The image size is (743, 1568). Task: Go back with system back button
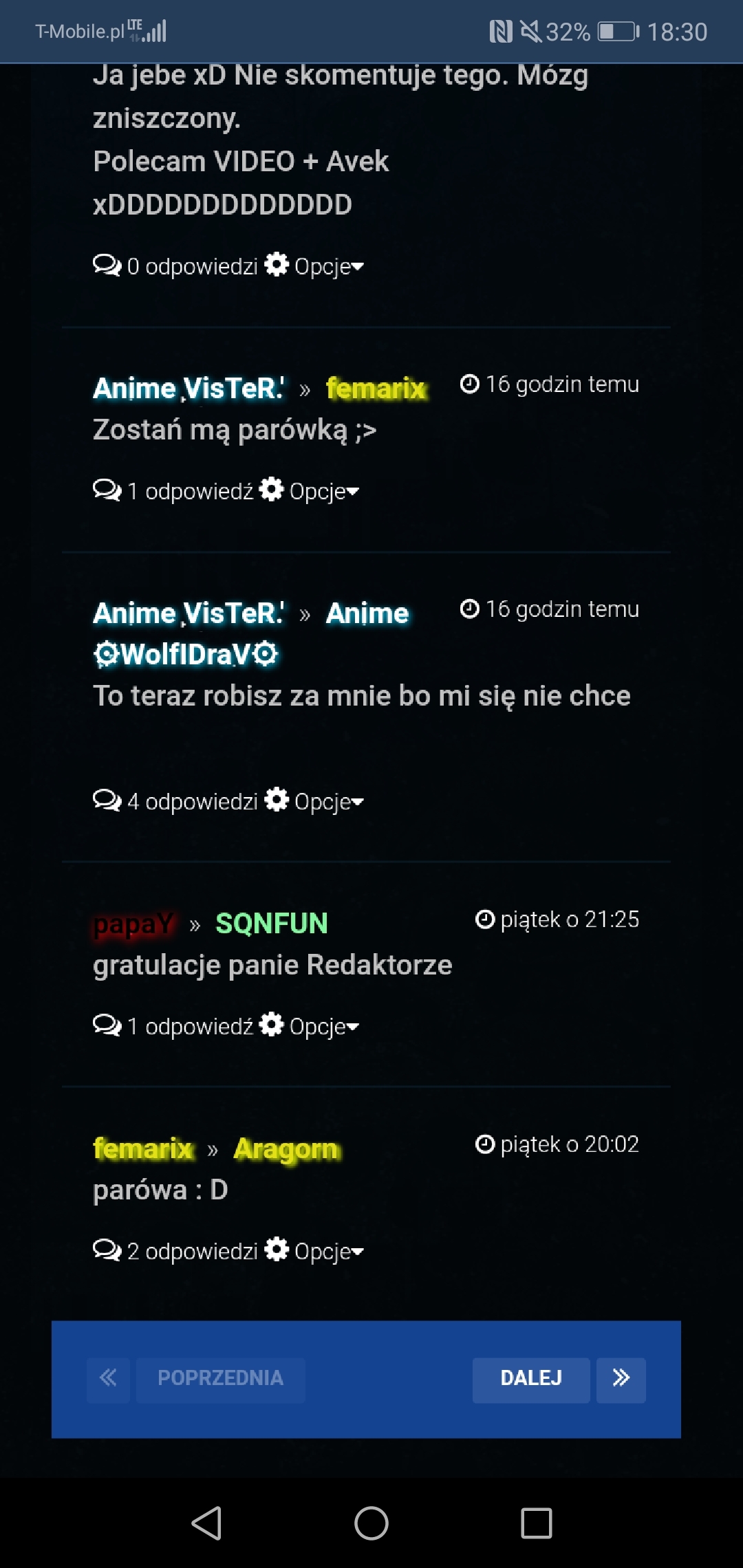point(206,1523)
